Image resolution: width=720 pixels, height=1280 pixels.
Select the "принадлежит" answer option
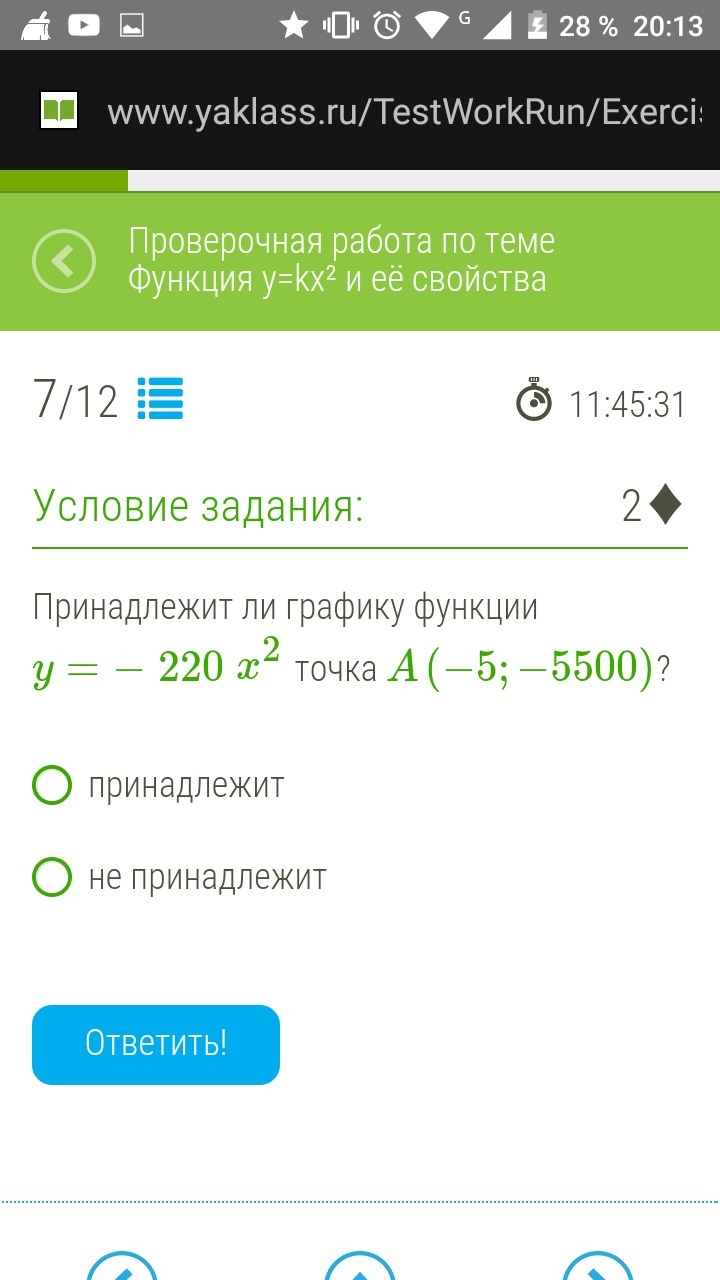[x=52, y=786]
